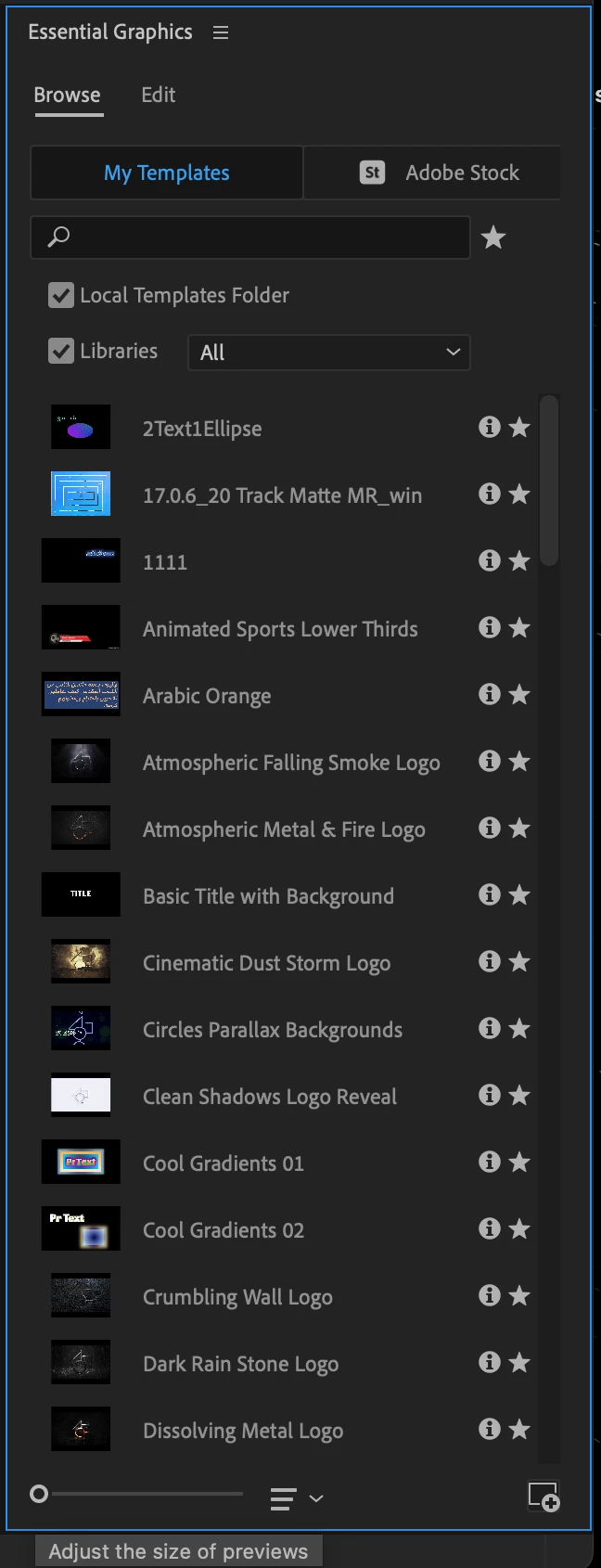The width and height of the screenshot is (601, 1568).
Task: Expand the Libraries All dropdown
Action: pos(329,353)
